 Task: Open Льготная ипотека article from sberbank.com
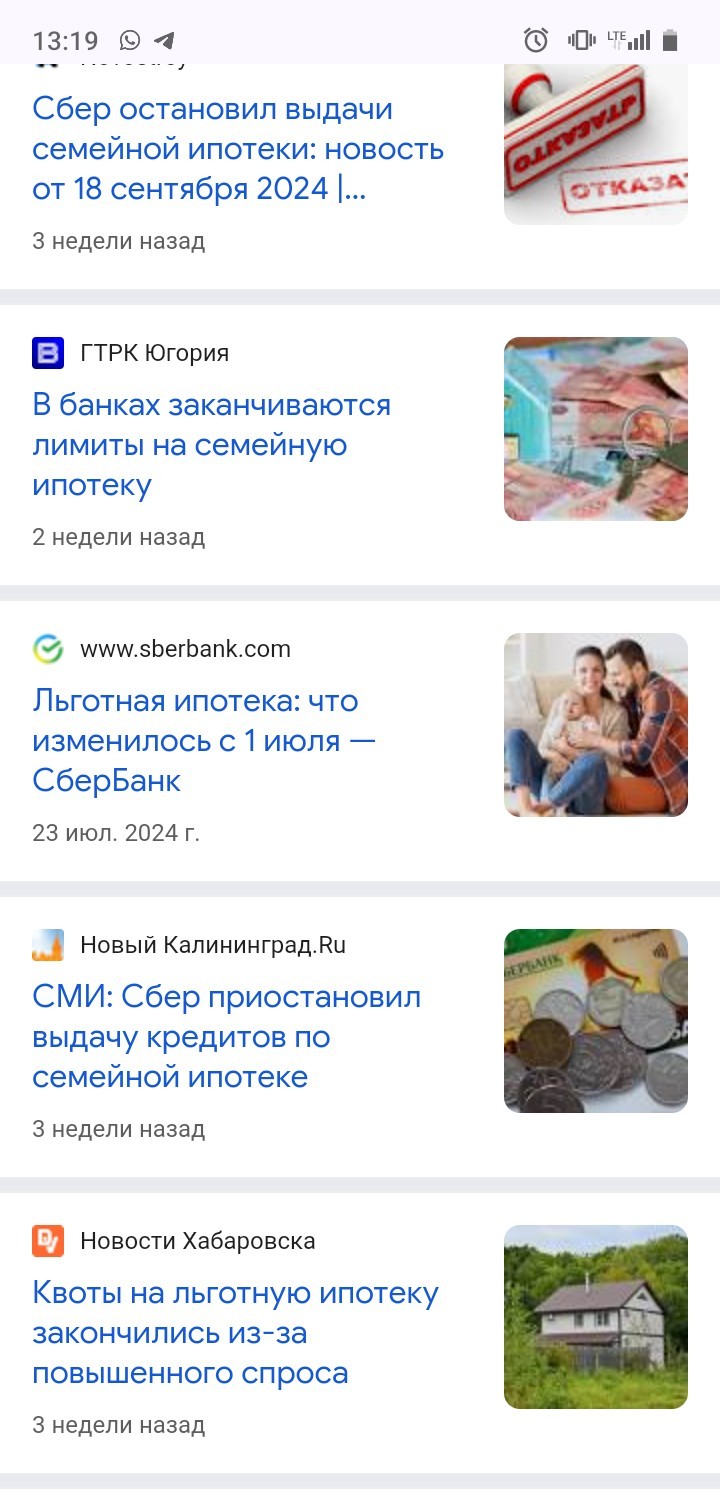click(x=204, y=741)
